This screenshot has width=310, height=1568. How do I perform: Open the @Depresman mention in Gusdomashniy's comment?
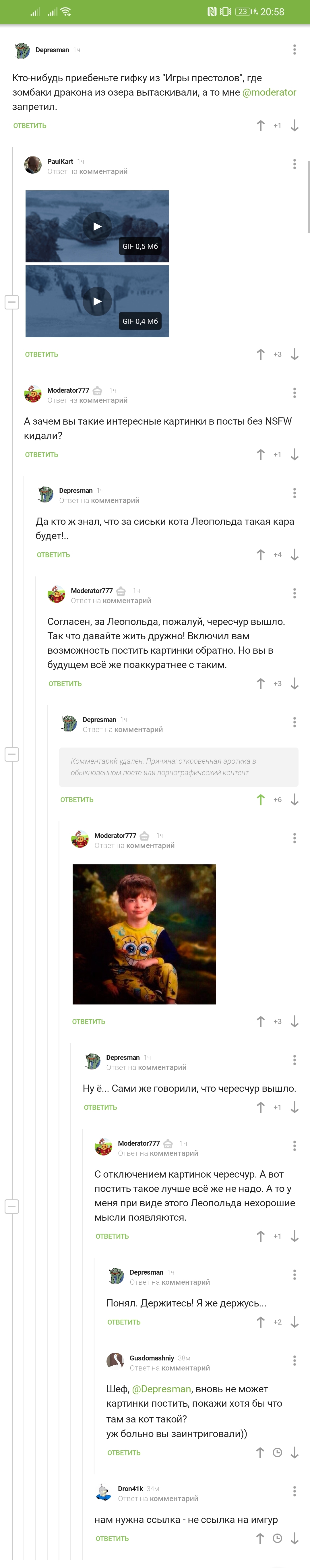[x=161, y=1389]
